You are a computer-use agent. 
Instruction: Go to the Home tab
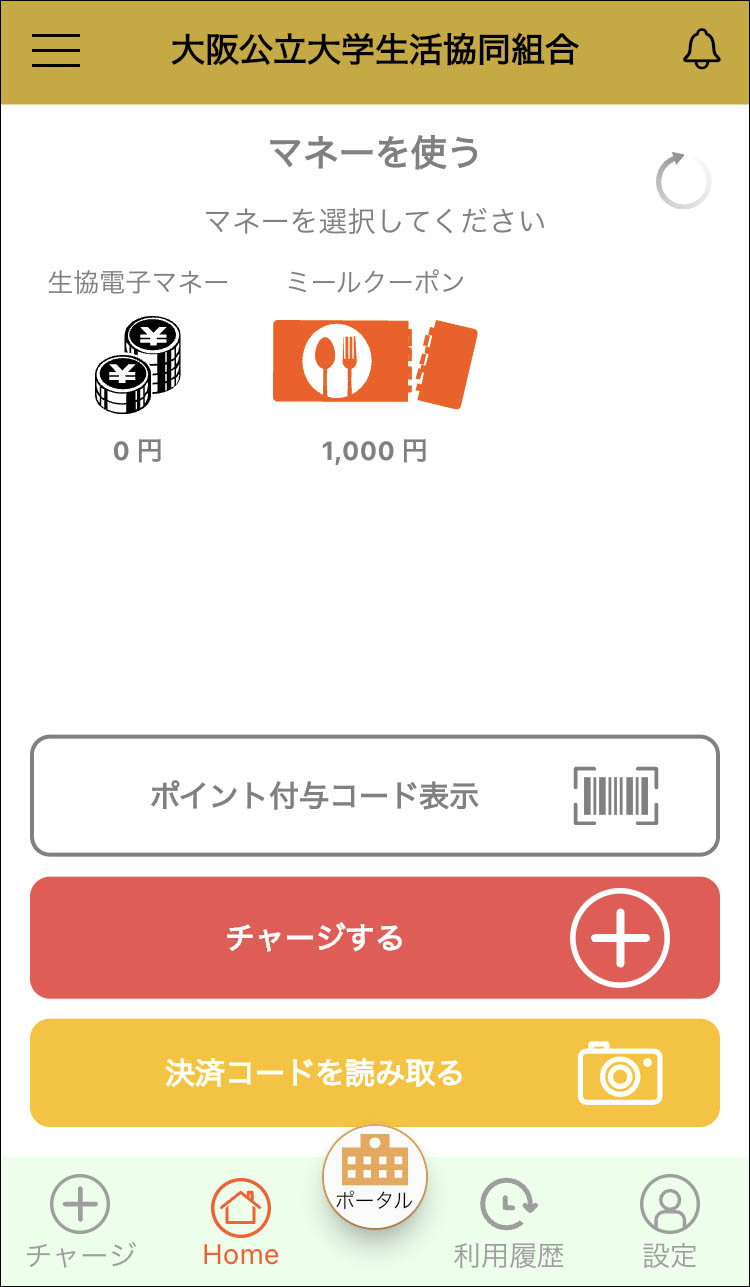tap(240, 1221)
